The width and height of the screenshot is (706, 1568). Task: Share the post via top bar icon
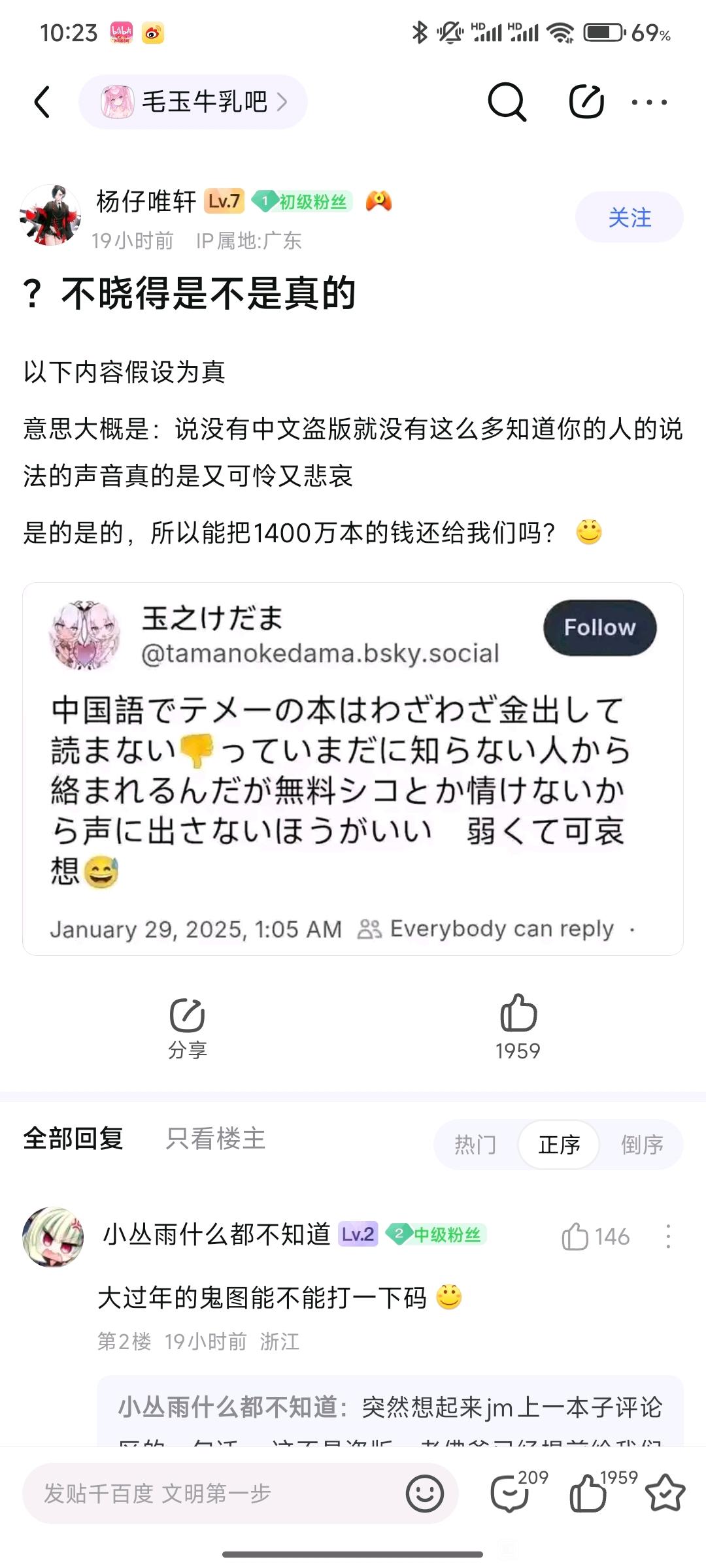click(586, 102)
